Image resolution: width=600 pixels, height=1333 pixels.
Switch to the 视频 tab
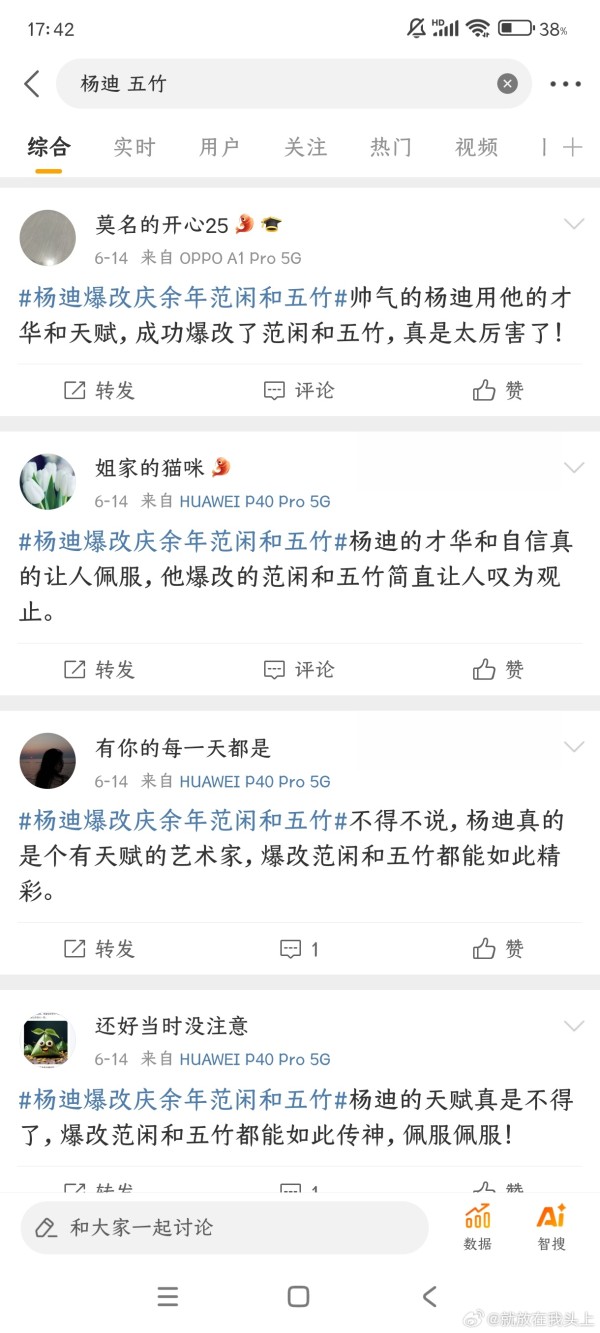[476, 147]
